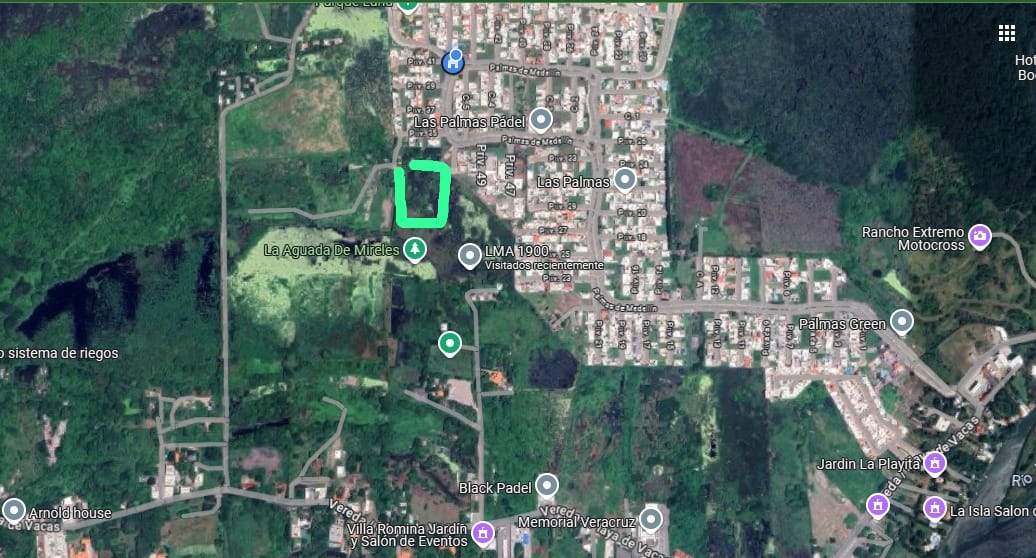
Task: Tap Villa Romina Jardín event venue pin
Action: [x=483, y=530]
